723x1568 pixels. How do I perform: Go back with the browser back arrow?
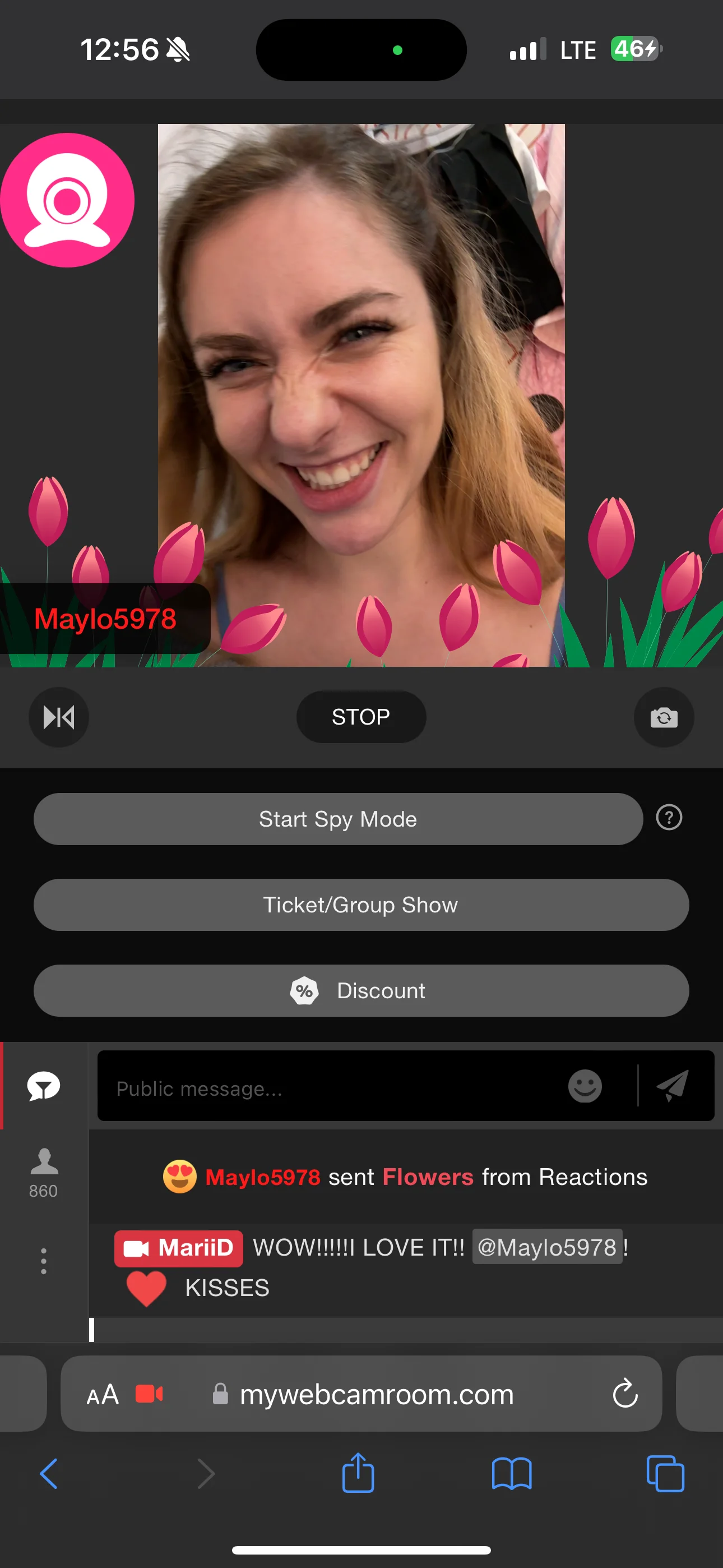tap(49, 1474)
